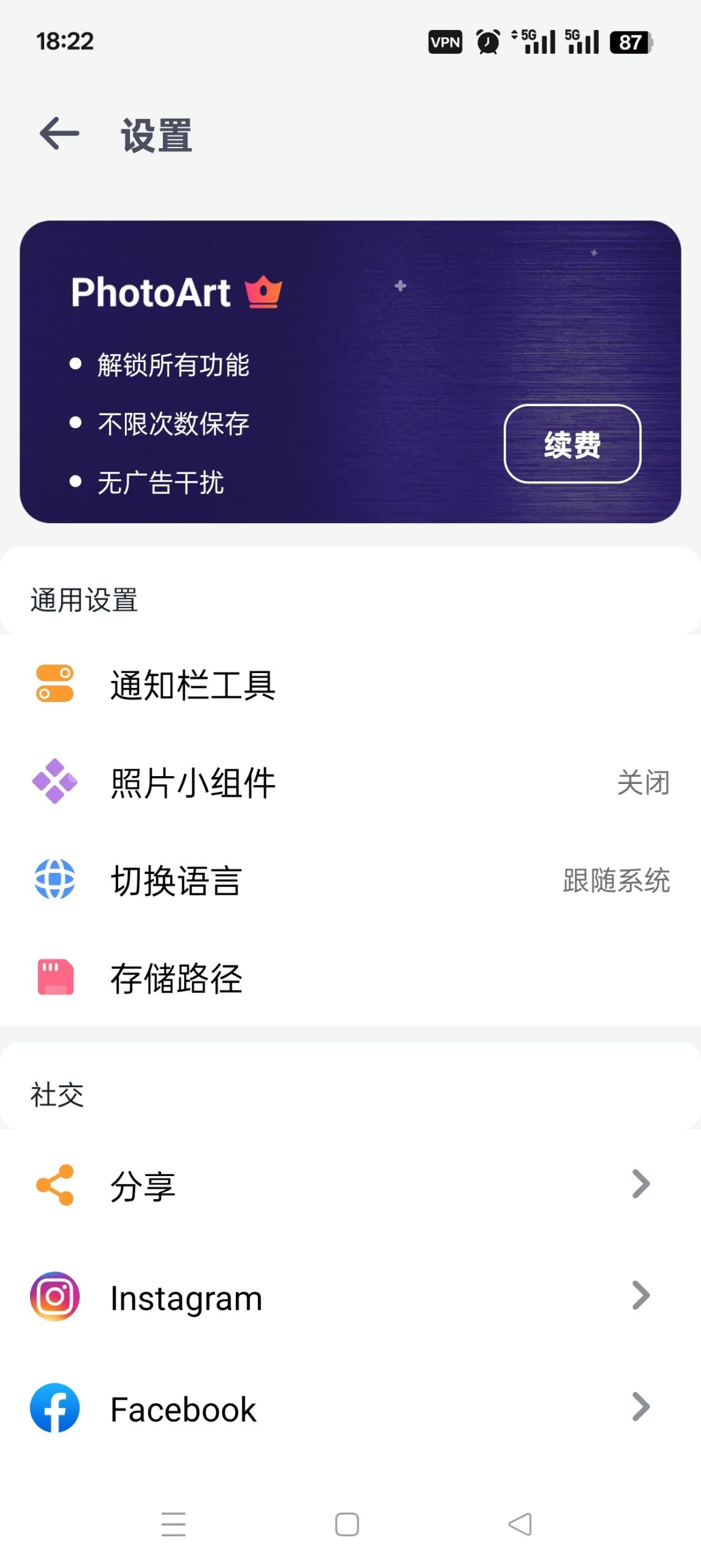Select the notification bar tools icon
The width and height of the screenshot is (701, 1568).
pos(54,685)
